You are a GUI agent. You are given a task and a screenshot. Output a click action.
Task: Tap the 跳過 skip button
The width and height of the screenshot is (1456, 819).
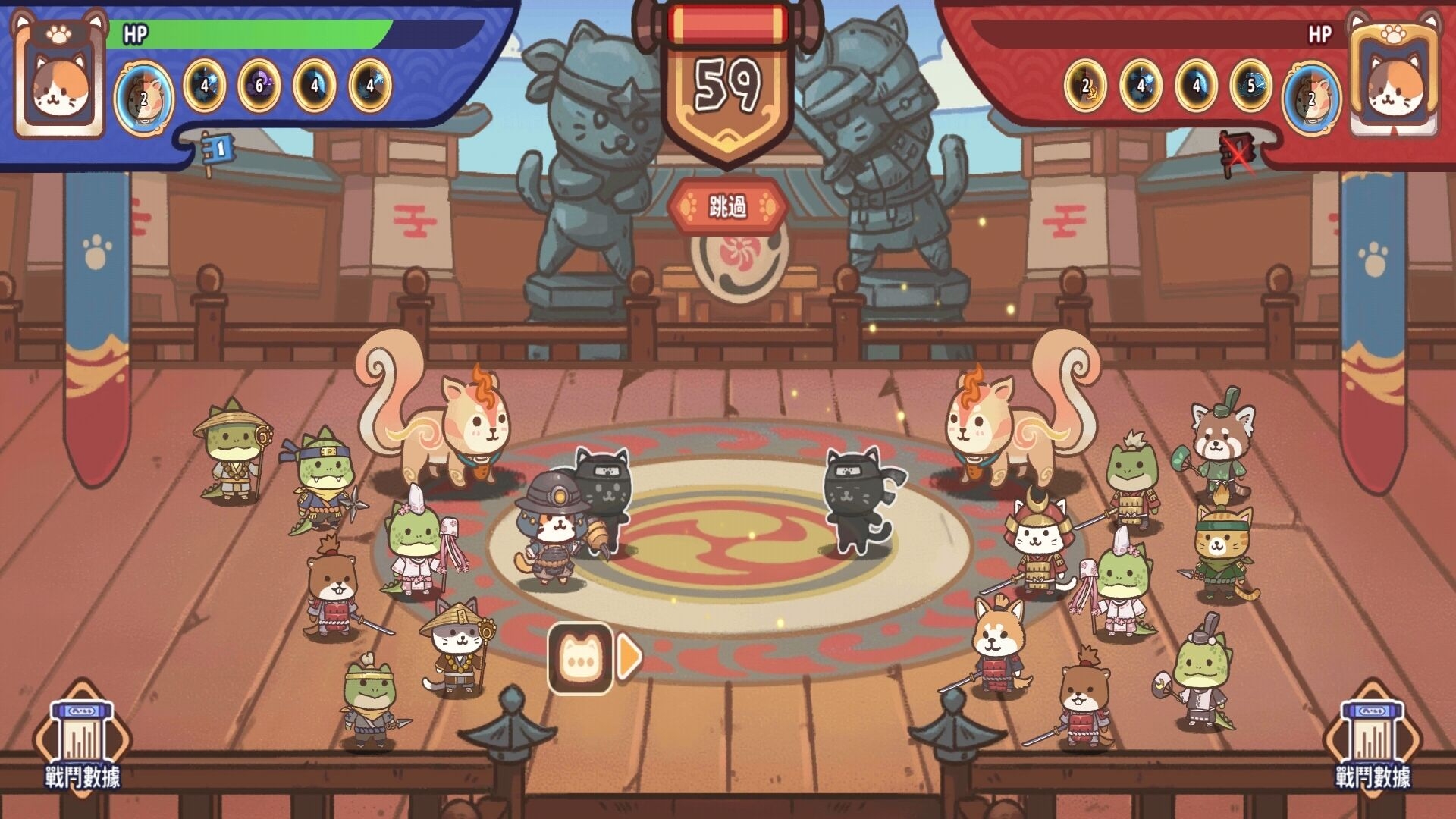tap(726, 206)
